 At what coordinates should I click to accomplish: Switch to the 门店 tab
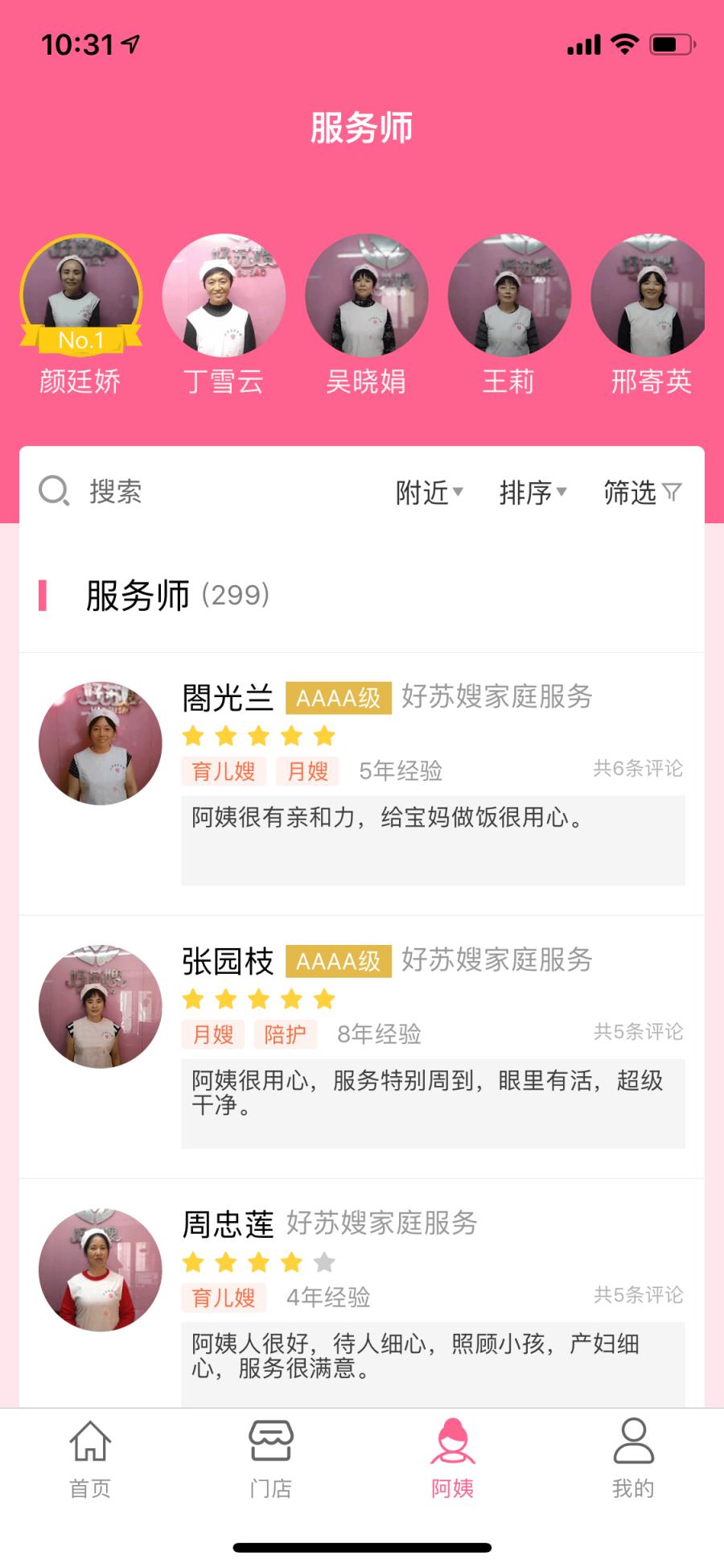[270, 1487]
